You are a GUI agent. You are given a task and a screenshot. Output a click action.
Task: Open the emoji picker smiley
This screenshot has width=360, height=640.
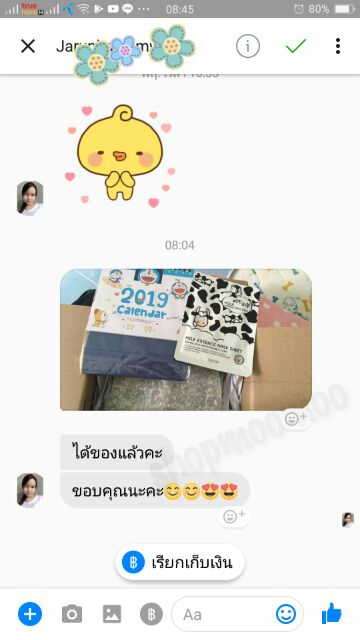(286, 614)
